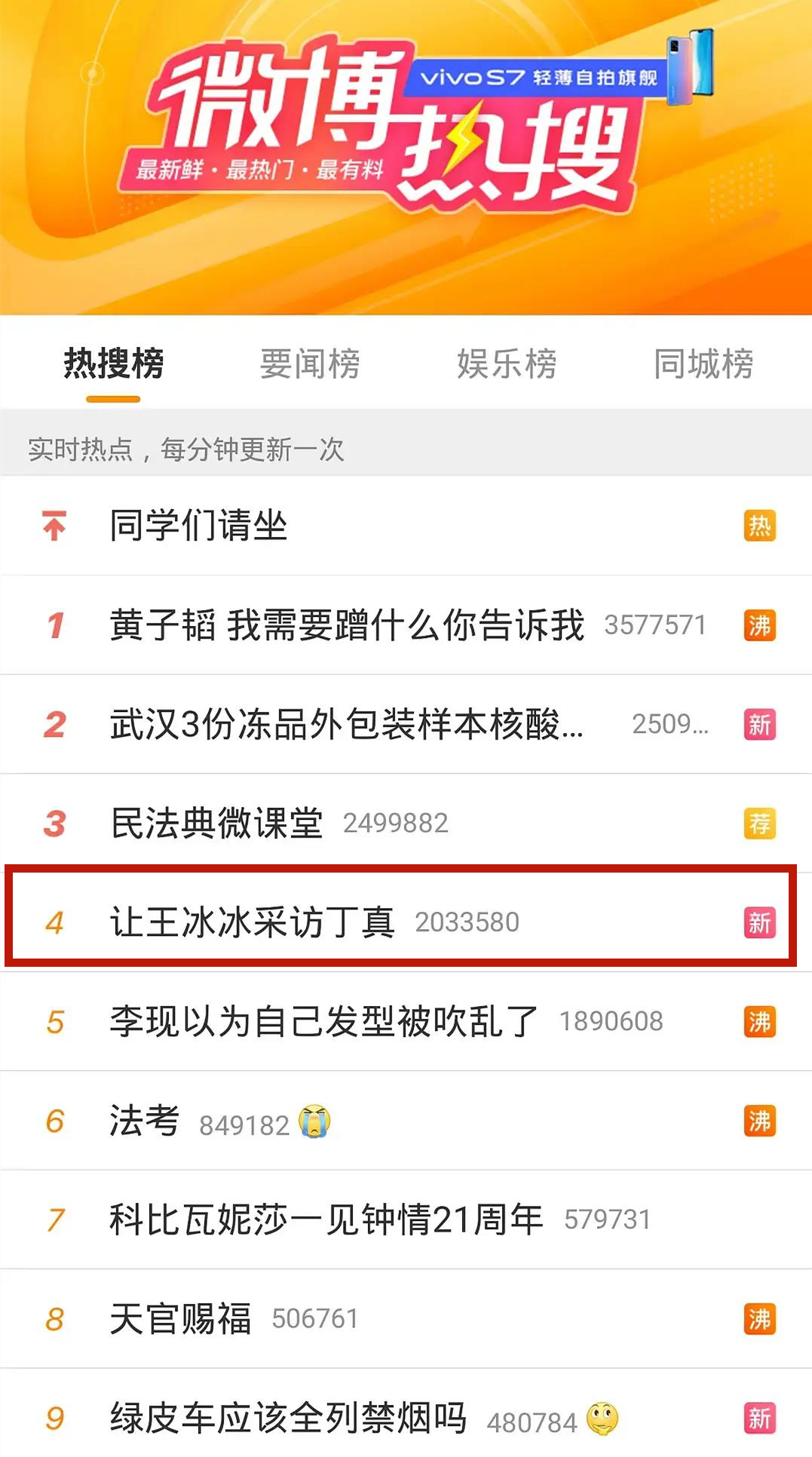Viewport: 812px width, 1457px height.
Task: Open the 天官赐福 topic
Action: (181, 1319)
